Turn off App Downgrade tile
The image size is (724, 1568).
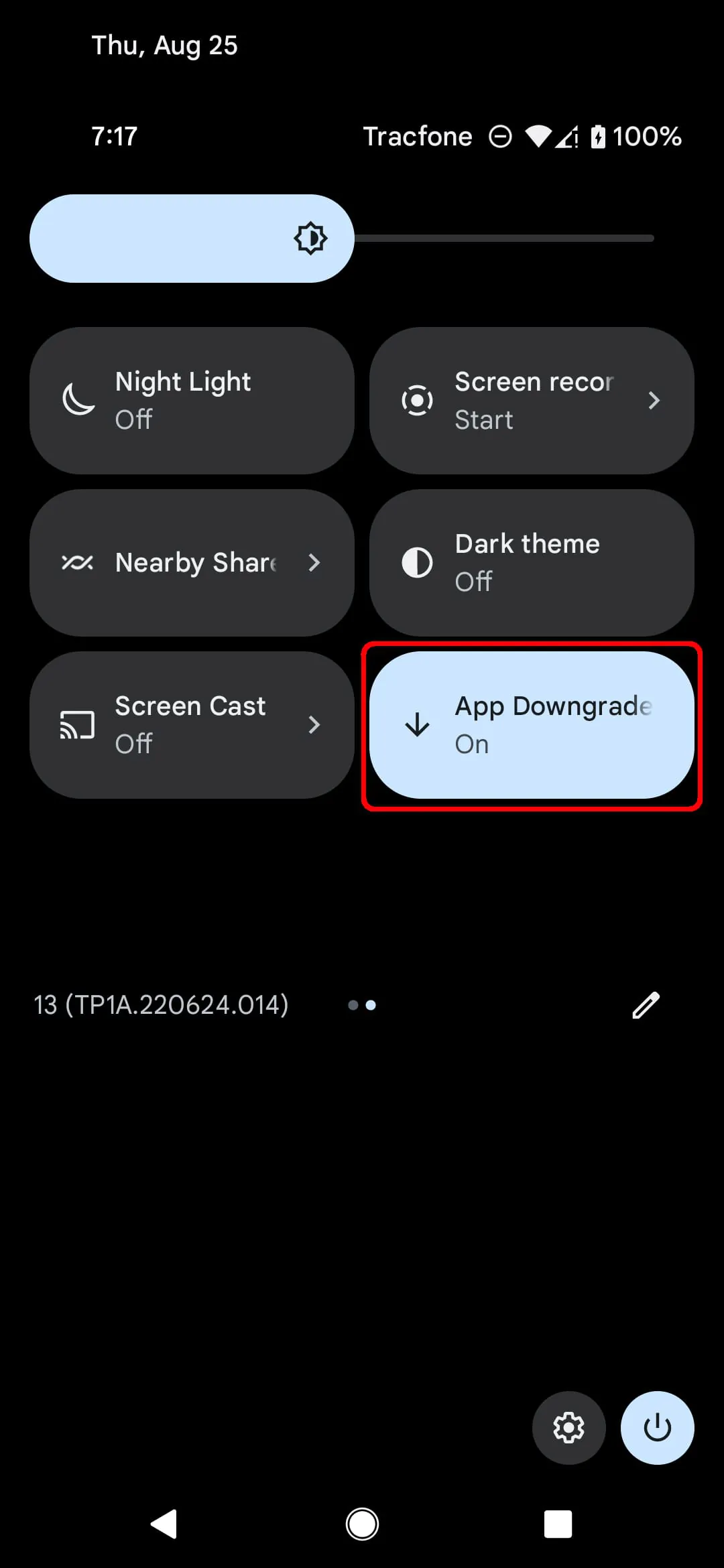pos(532,725)
